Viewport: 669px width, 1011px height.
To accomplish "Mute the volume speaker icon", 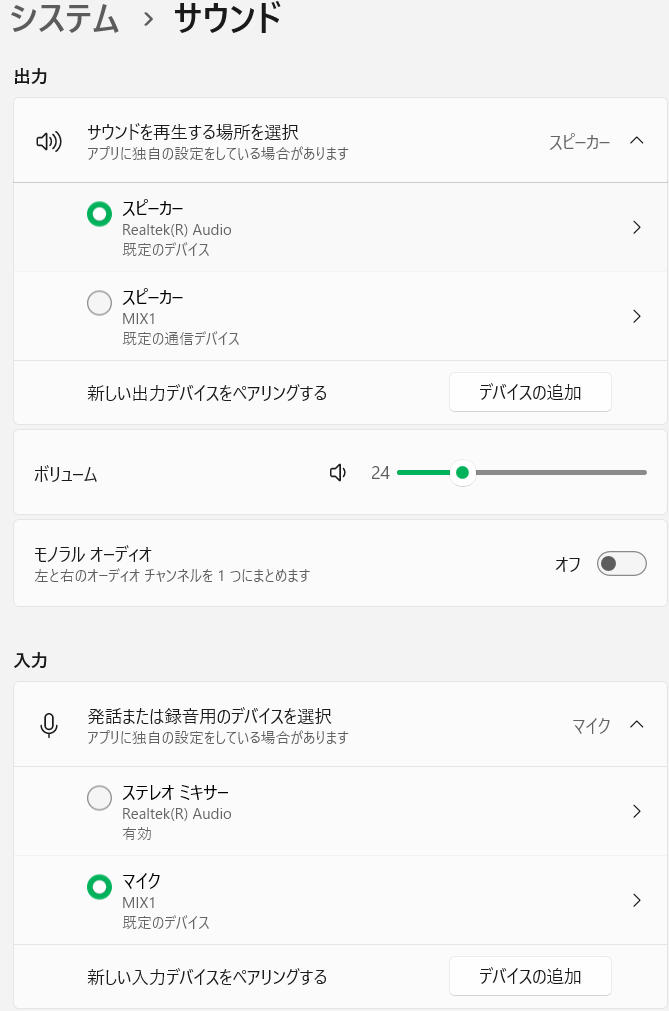I will pos(338,472).
